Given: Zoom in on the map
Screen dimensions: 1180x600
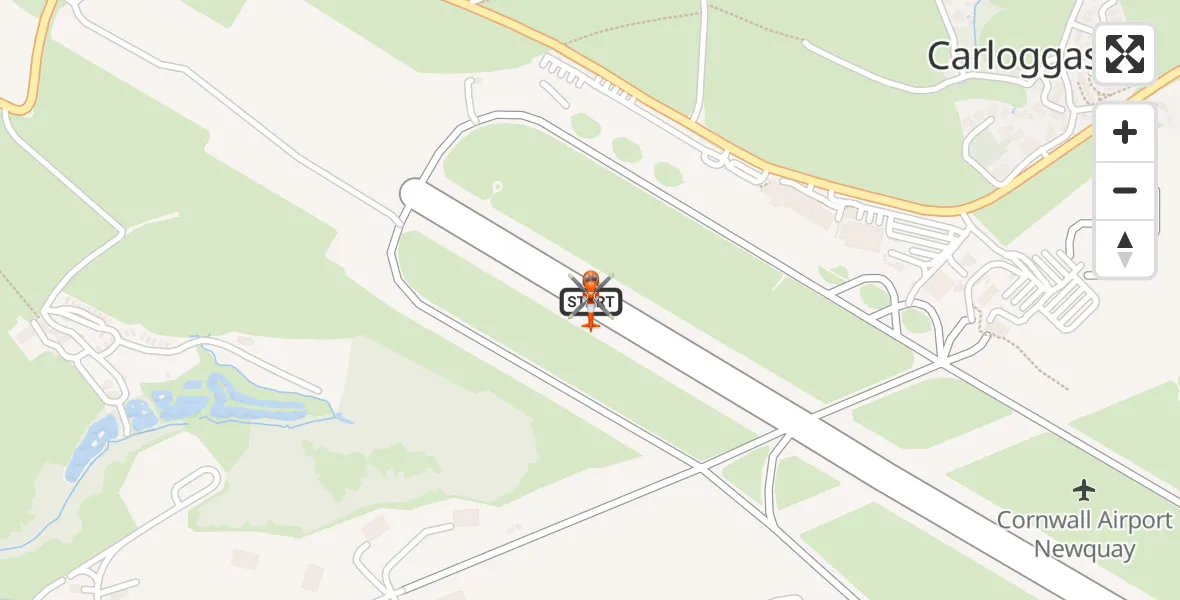Looking at the screenshot, I should coord(1125,132).
